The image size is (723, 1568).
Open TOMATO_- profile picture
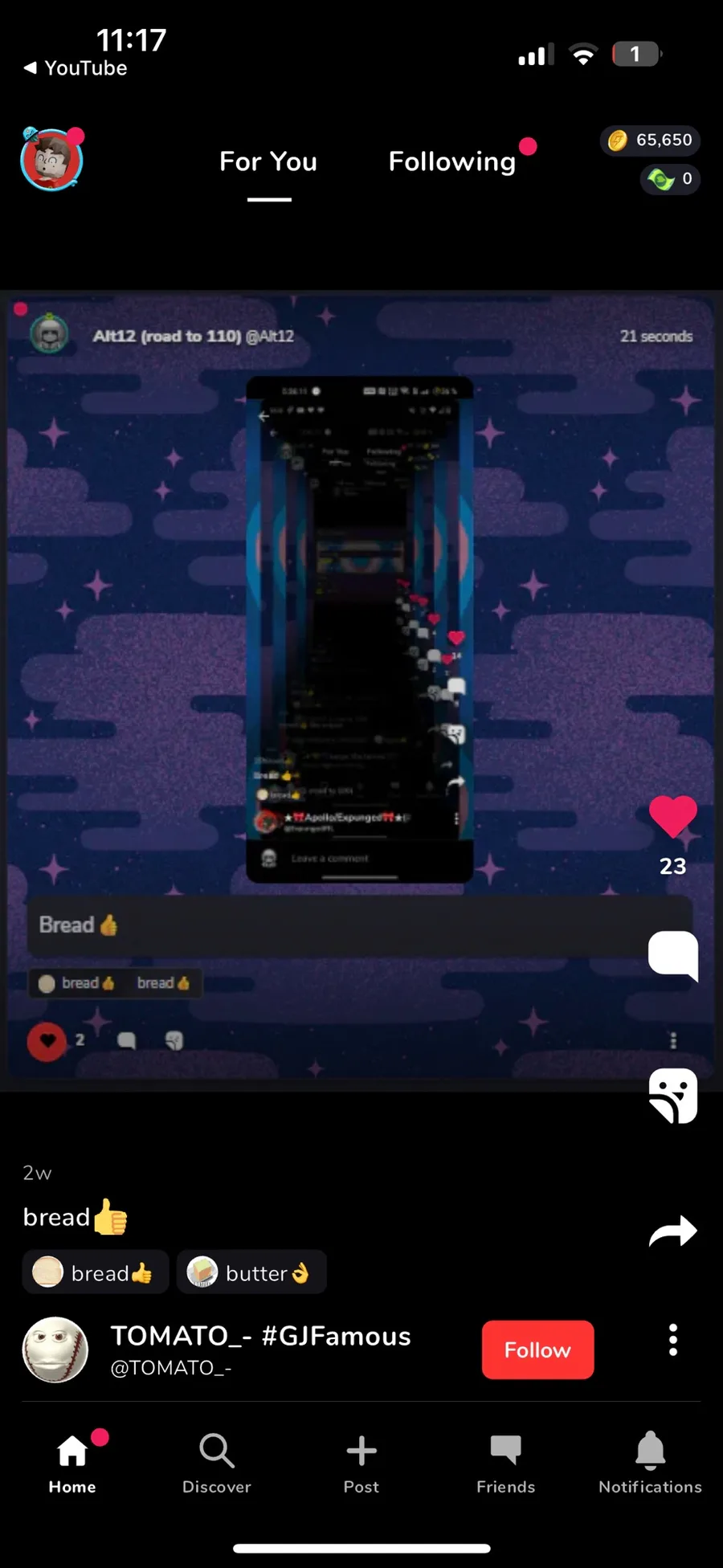click(55, 1350)
